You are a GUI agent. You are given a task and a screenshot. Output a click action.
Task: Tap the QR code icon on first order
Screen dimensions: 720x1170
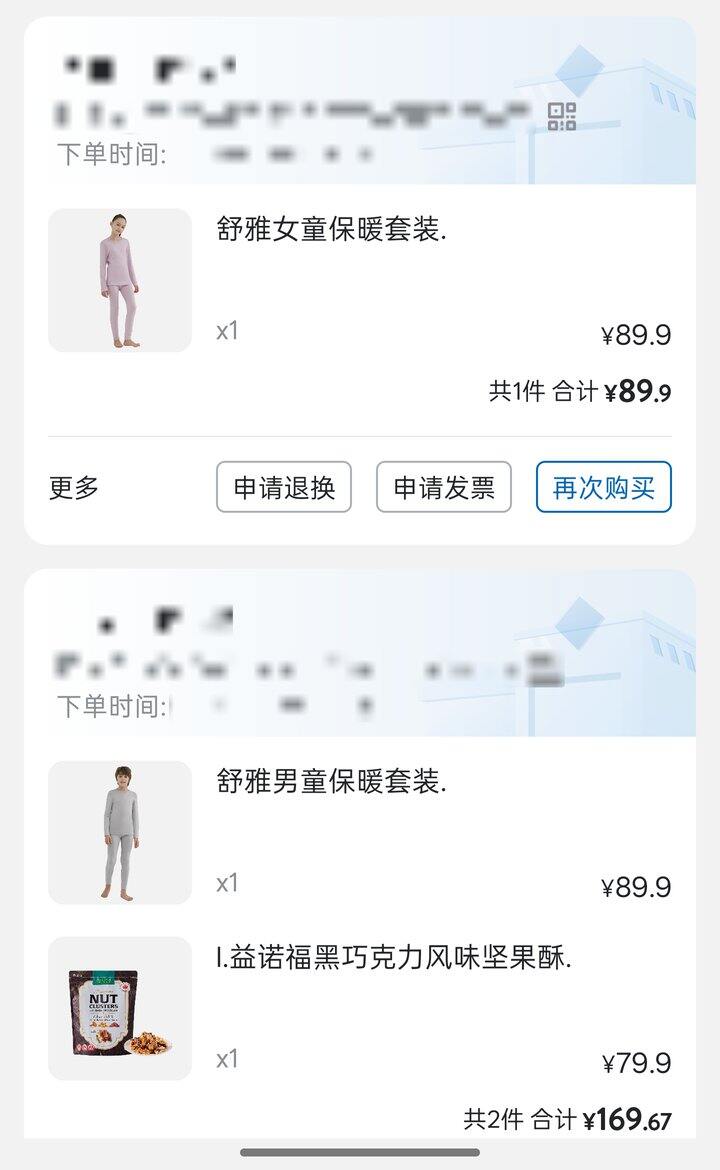point(560,117)
